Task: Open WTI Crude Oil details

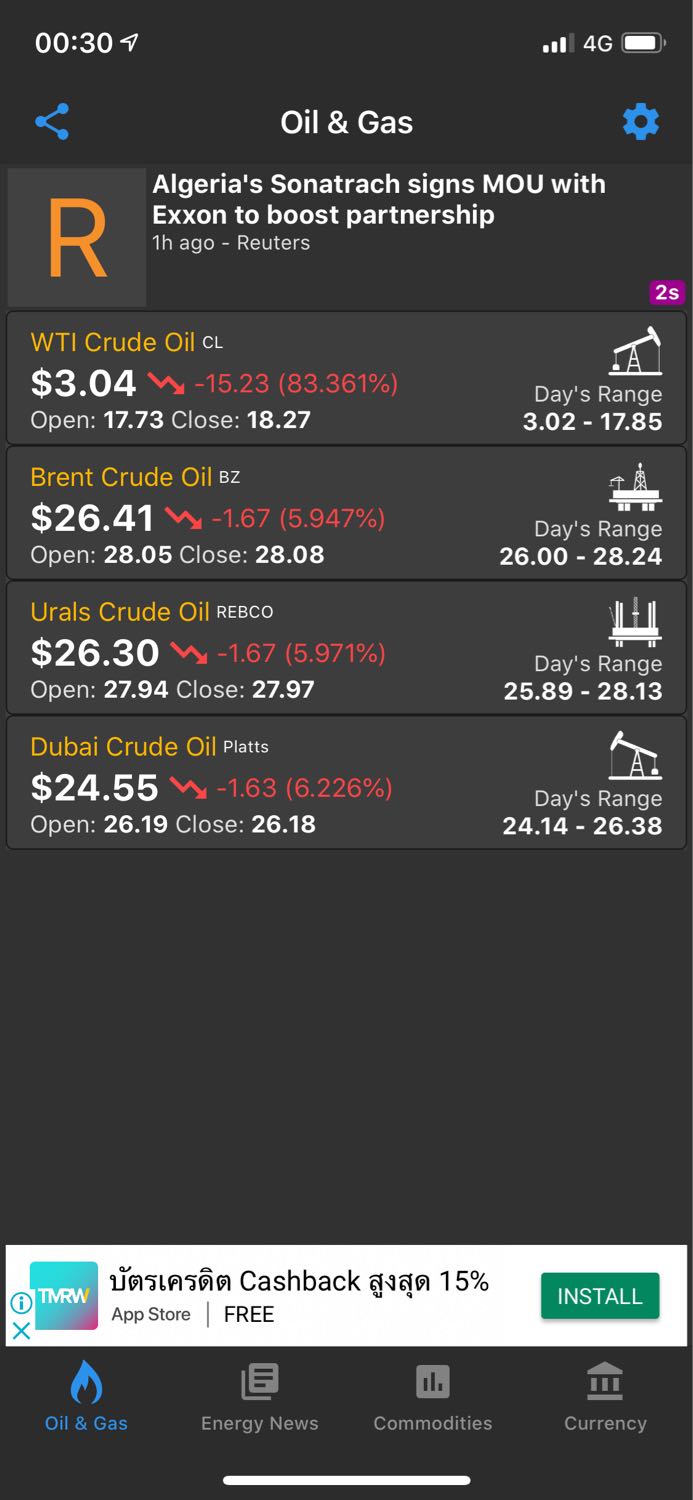Action: [x=346, y=378]
